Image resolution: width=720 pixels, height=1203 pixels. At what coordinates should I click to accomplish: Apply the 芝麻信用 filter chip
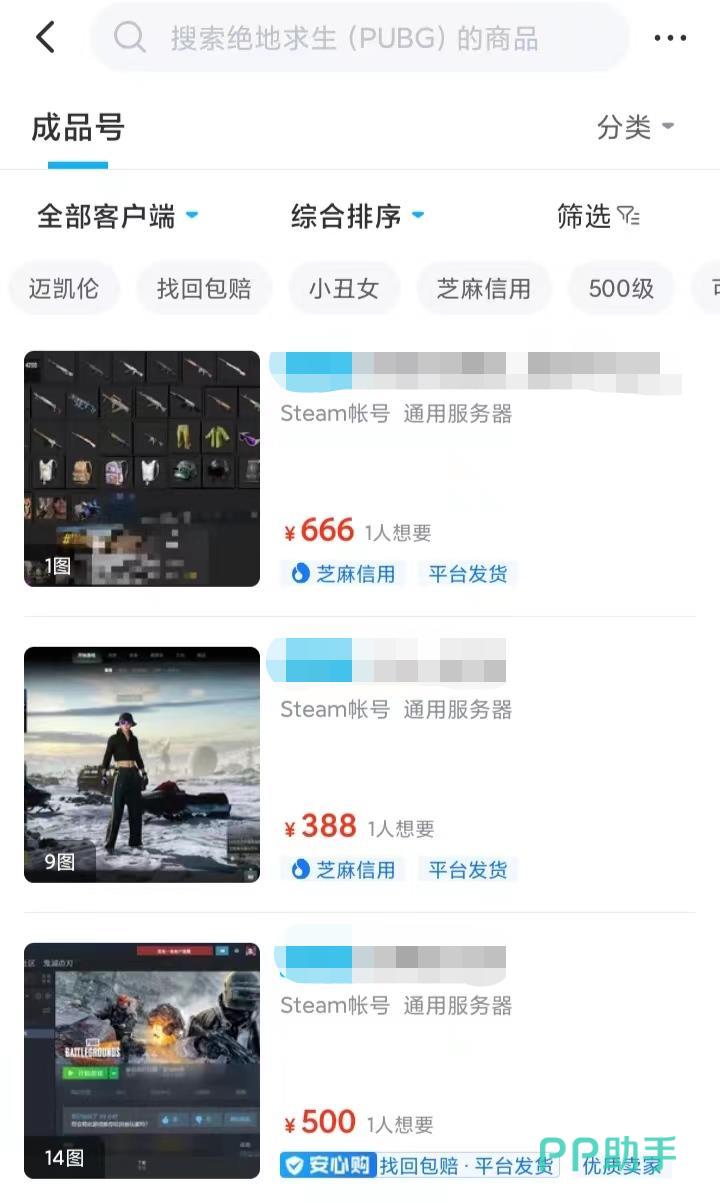coord(483,289)
